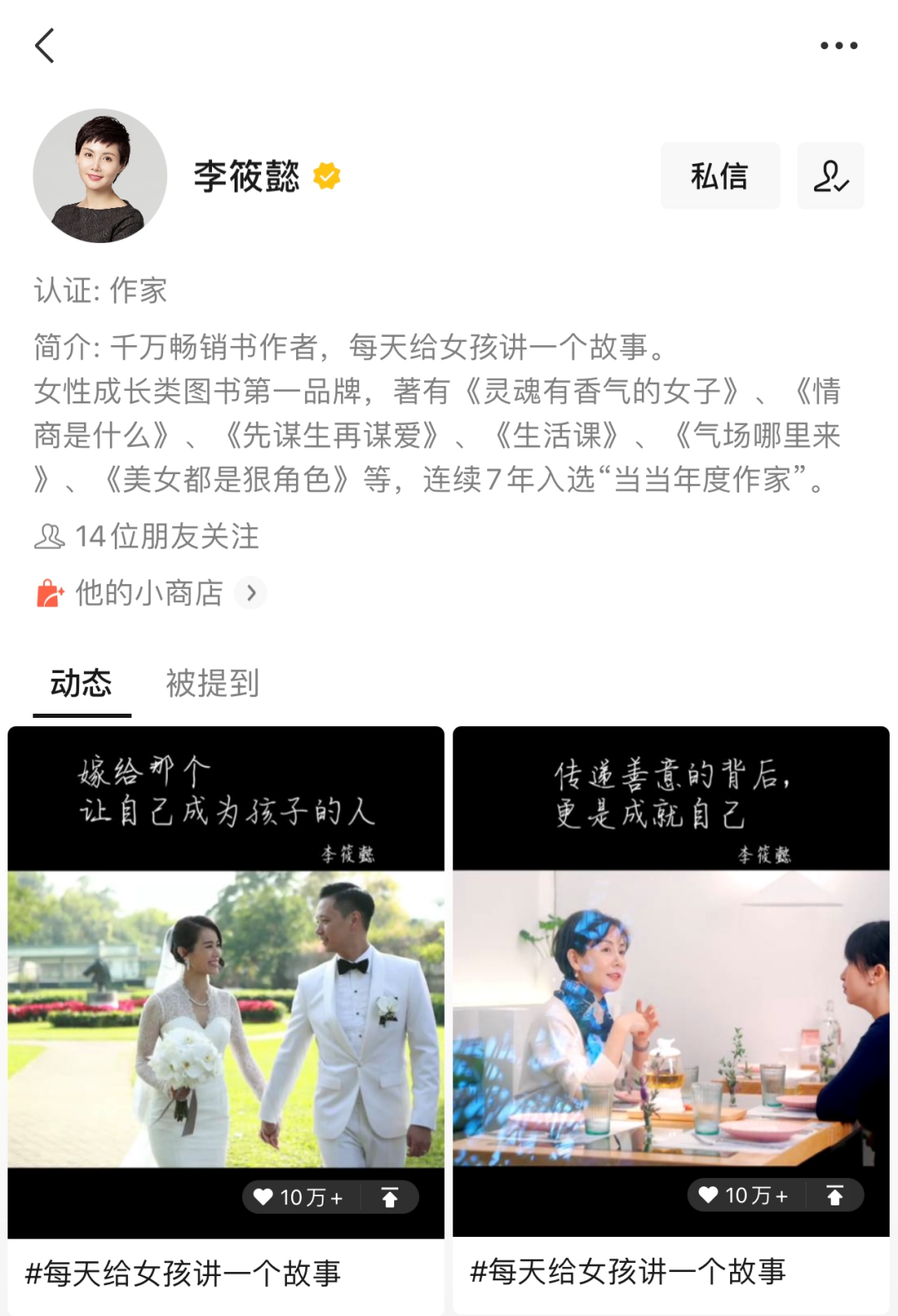The width and height of the screenshot is (898, 1316).
Task: Tap the following status person-check button
Action: tap(830, 176)
